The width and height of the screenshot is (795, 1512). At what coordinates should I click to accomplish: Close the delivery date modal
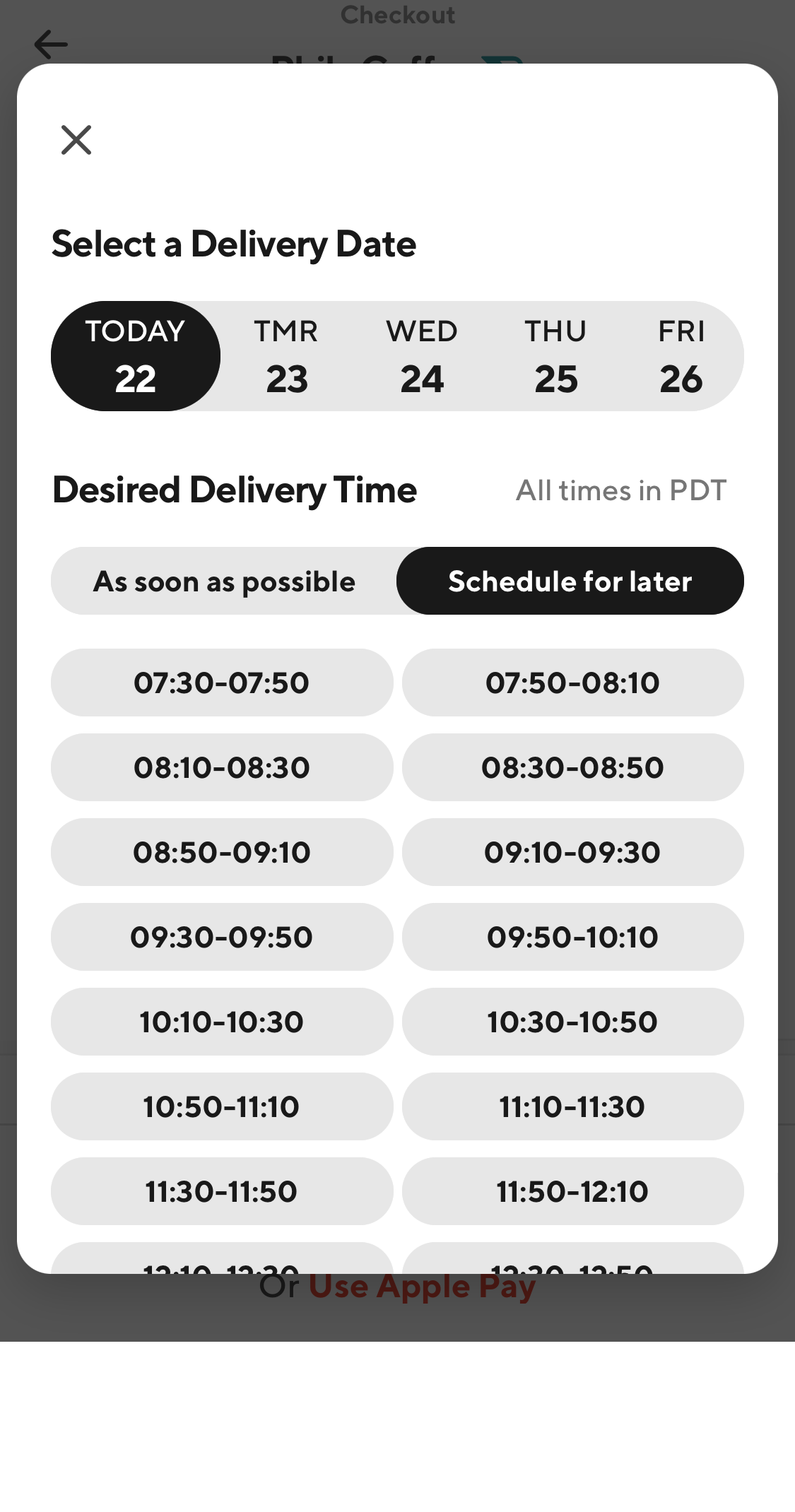(x=76, y=139)
